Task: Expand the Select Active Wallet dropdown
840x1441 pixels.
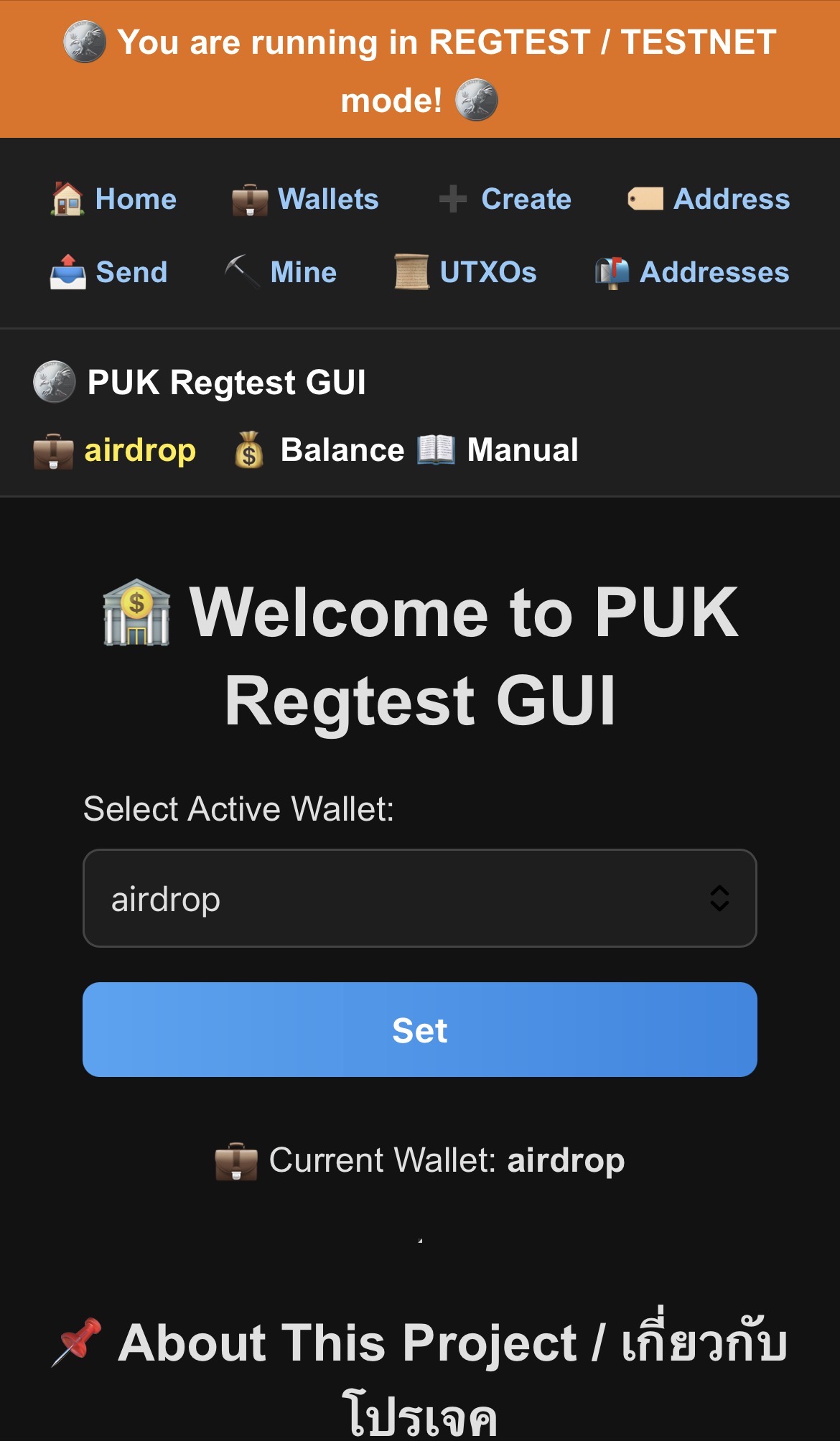Action: 420,898
